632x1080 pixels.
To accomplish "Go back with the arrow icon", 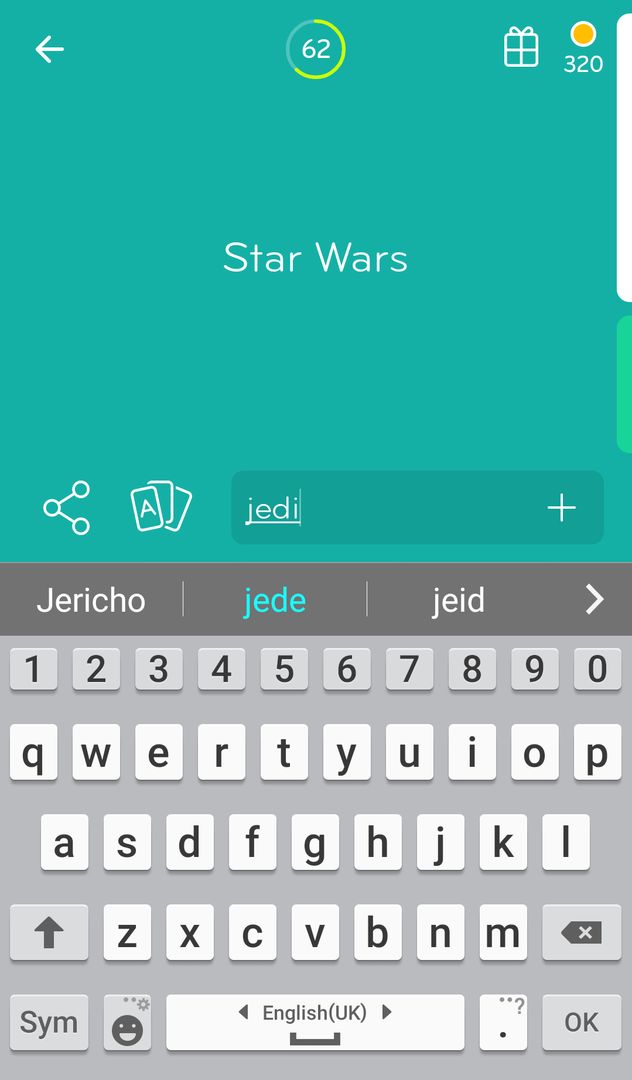I will [49, 49].
